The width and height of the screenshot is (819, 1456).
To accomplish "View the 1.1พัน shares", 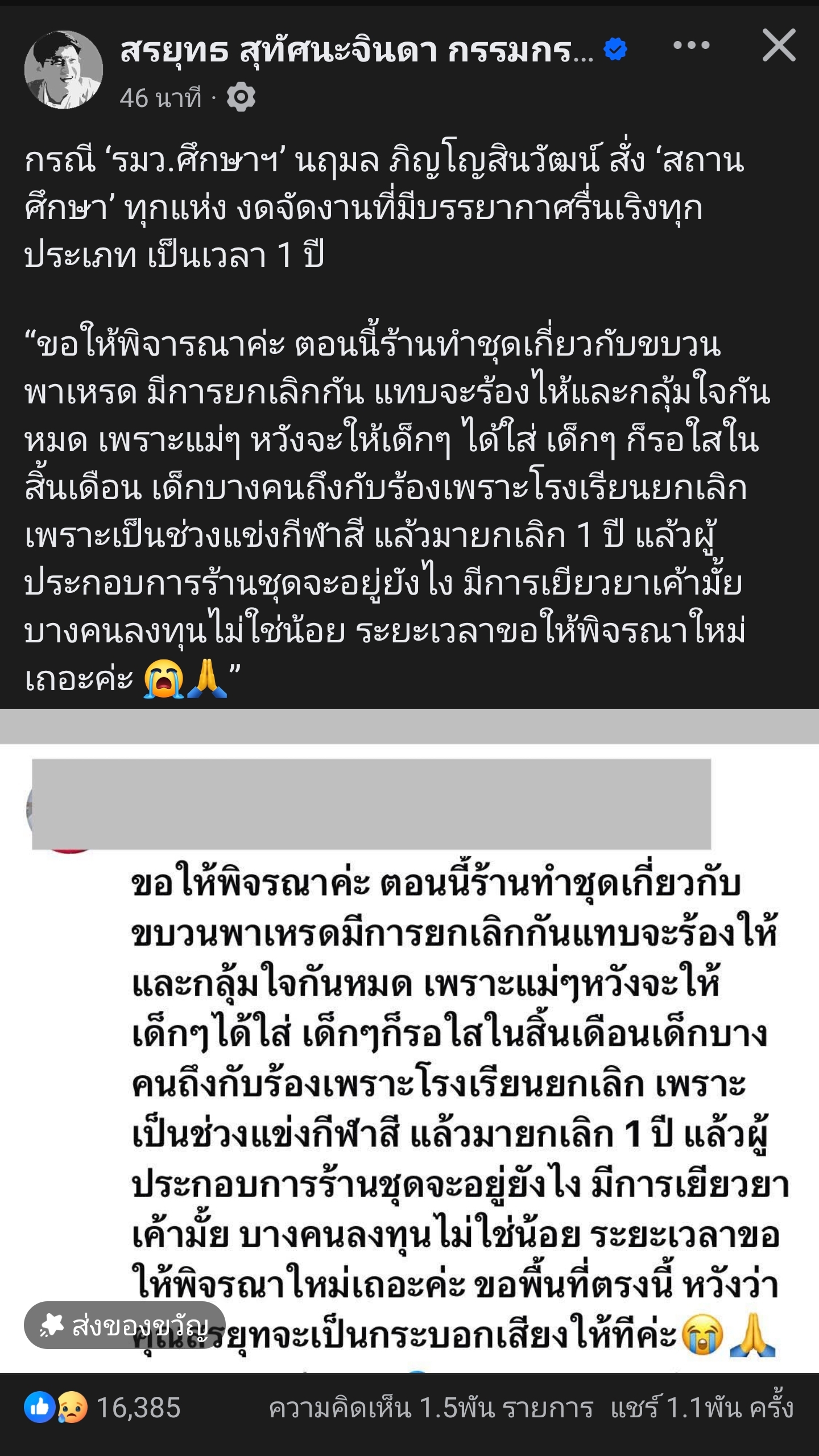I will pos(702,1408).
